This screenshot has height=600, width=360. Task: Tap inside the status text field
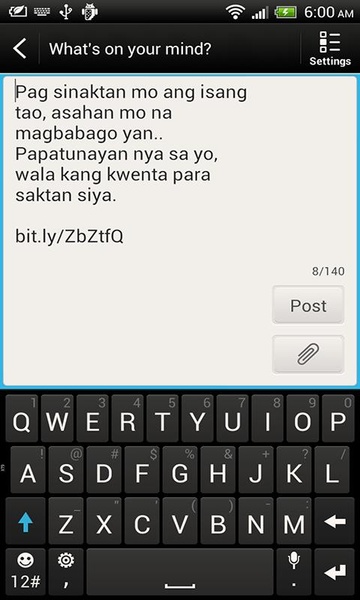coord(180,231)
